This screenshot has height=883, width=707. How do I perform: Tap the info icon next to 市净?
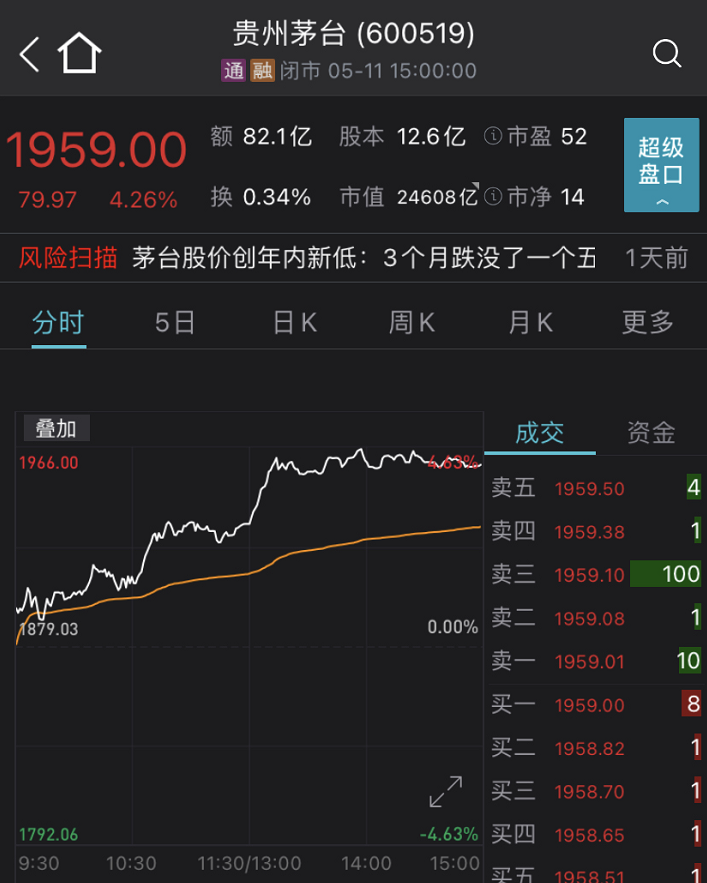(x=492, y=197)
